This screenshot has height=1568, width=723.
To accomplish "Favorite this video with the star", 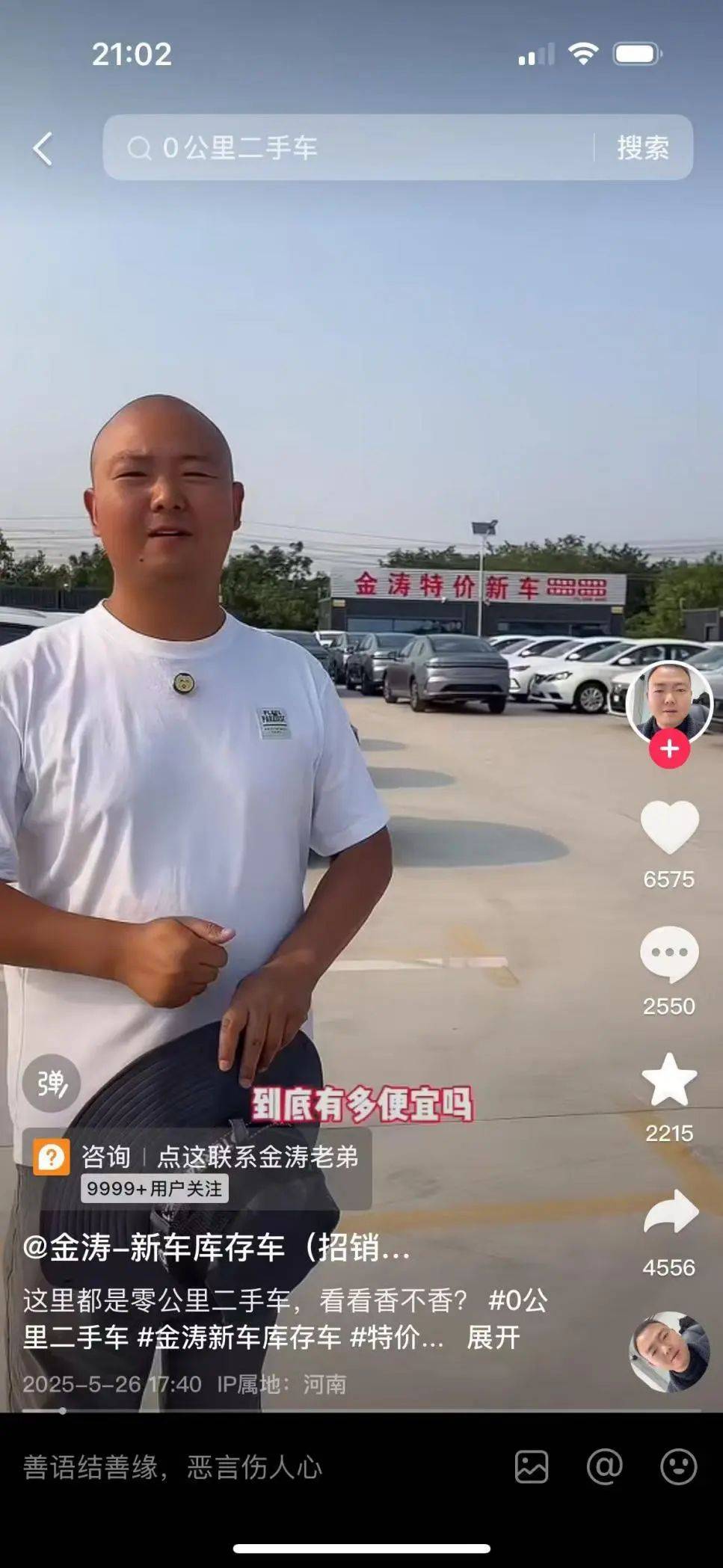I will coord(669,1080).
